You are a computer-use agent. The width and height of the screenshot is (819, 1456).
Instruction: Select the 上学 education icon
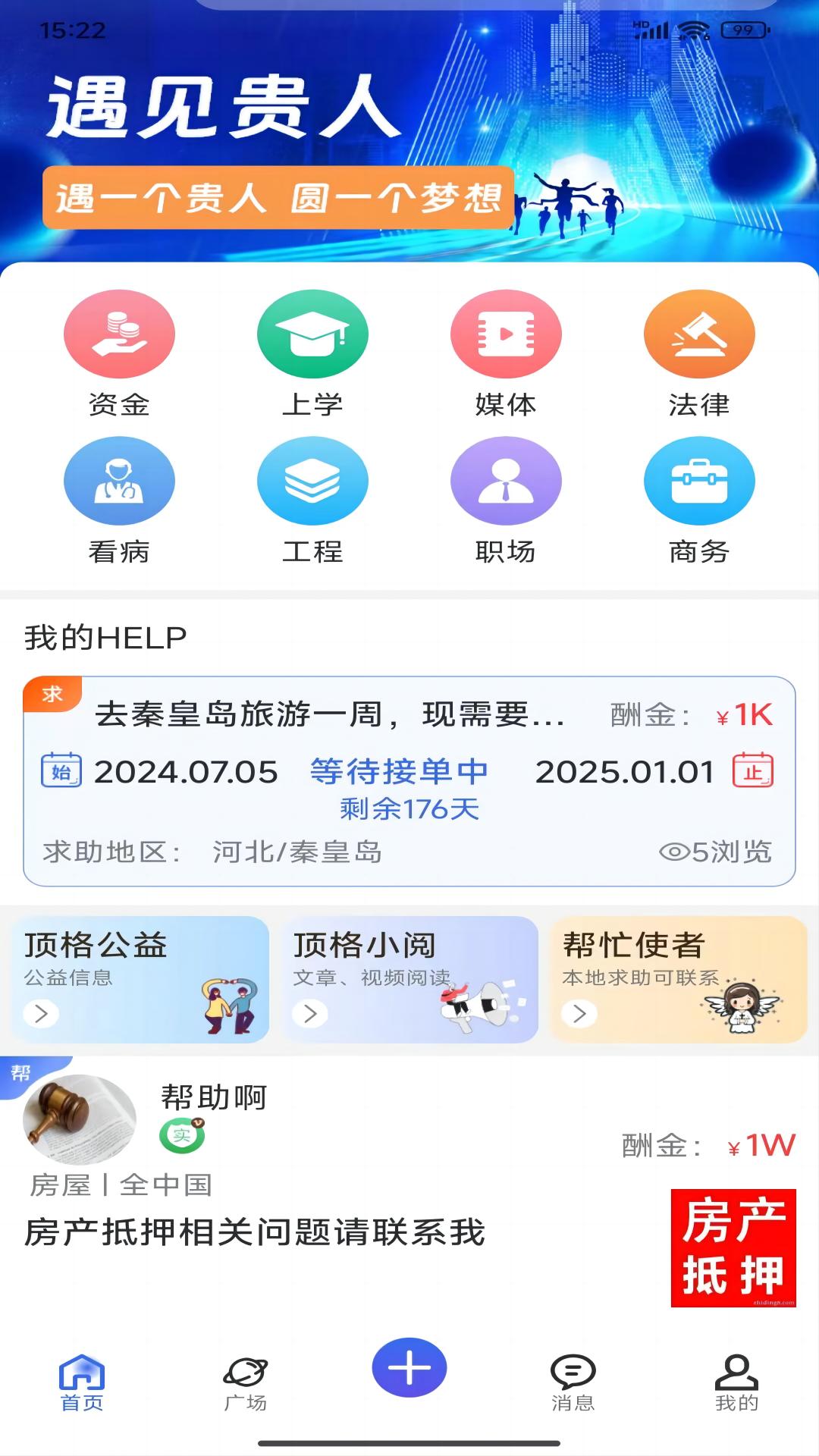[312, 334]
